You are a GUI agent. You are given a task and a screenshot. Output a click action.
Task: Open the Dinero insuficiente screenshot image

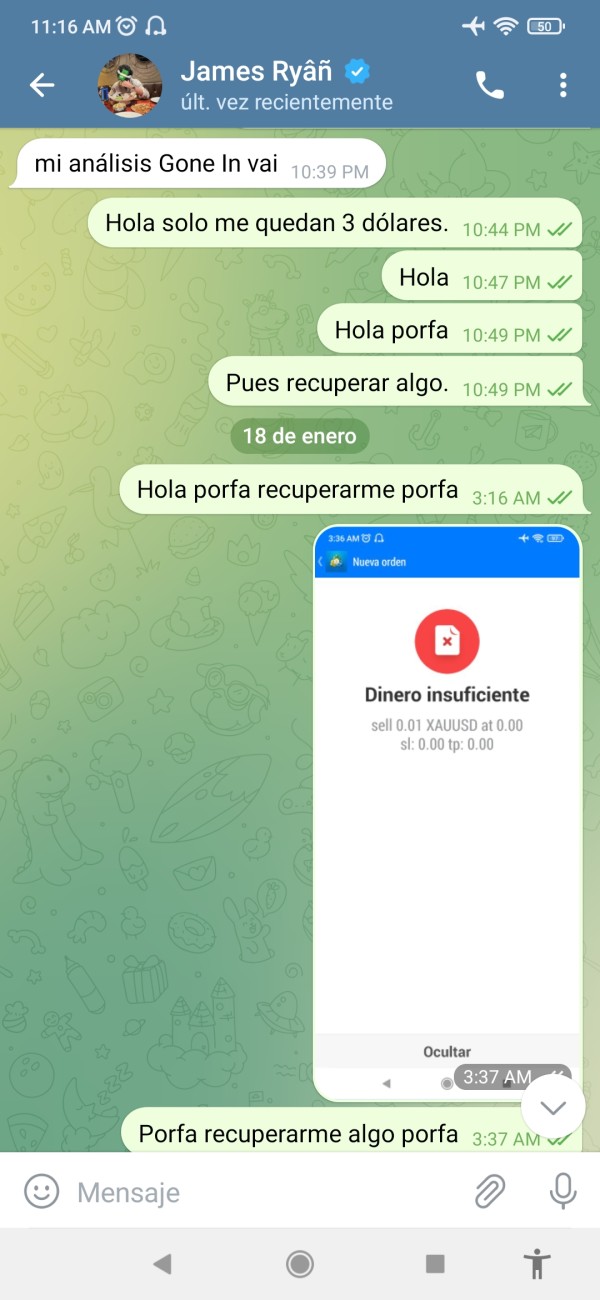click(x=447, y=812)
